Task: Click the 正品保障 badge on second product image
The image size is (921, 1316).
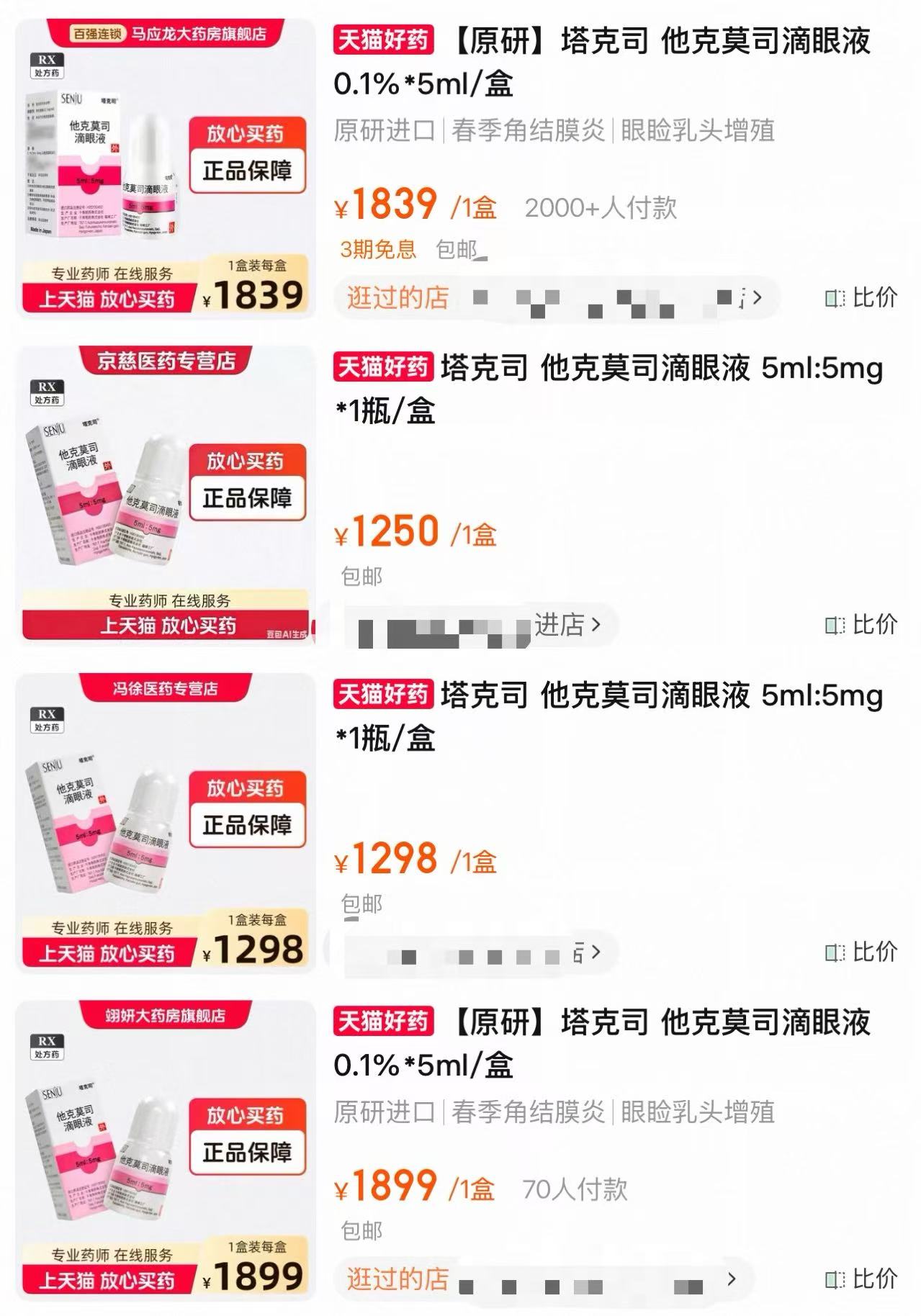Action: point(248,495)
